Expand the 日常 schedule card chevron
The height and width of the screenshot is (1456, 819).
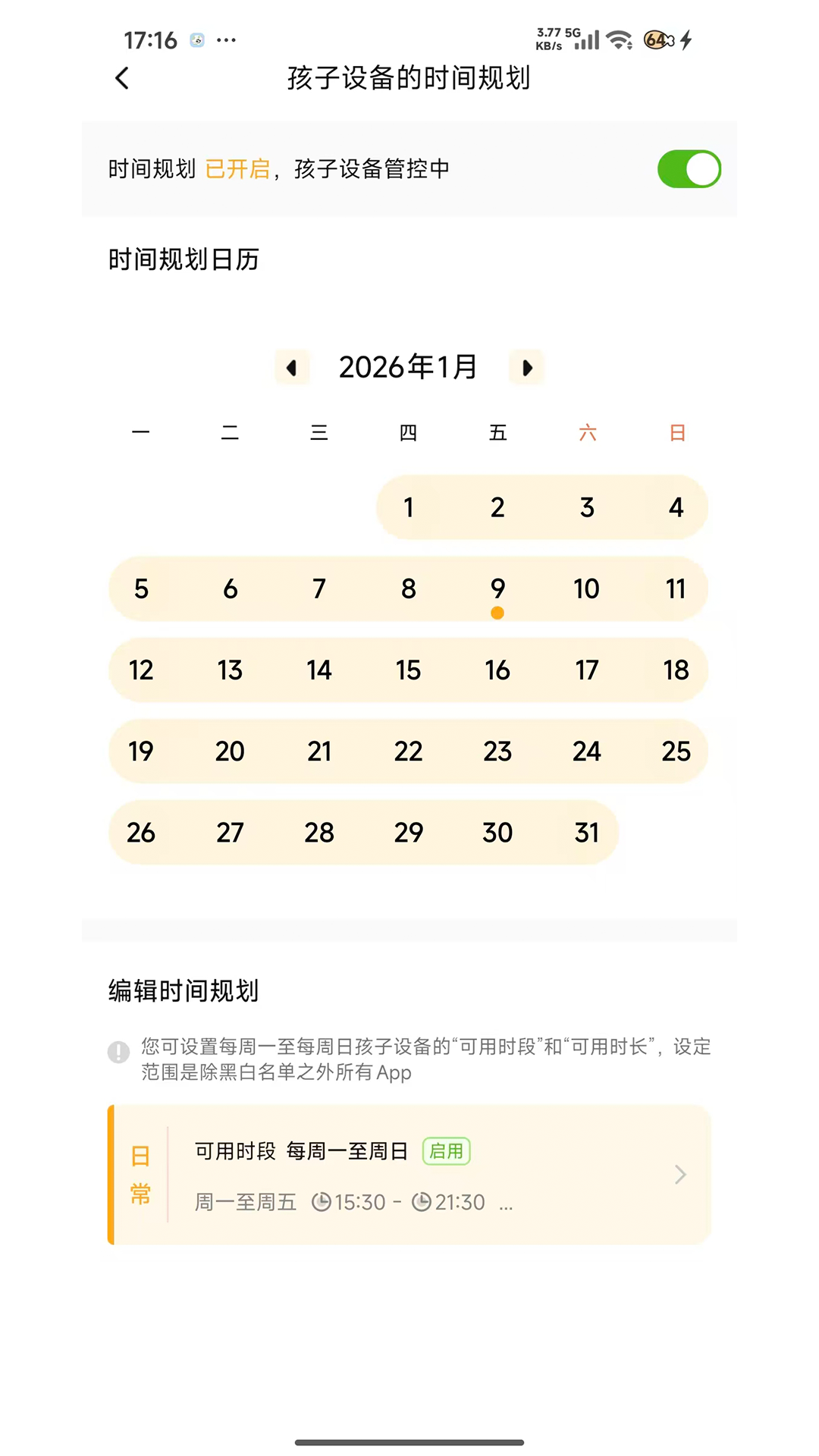(x=680, y=1175)
